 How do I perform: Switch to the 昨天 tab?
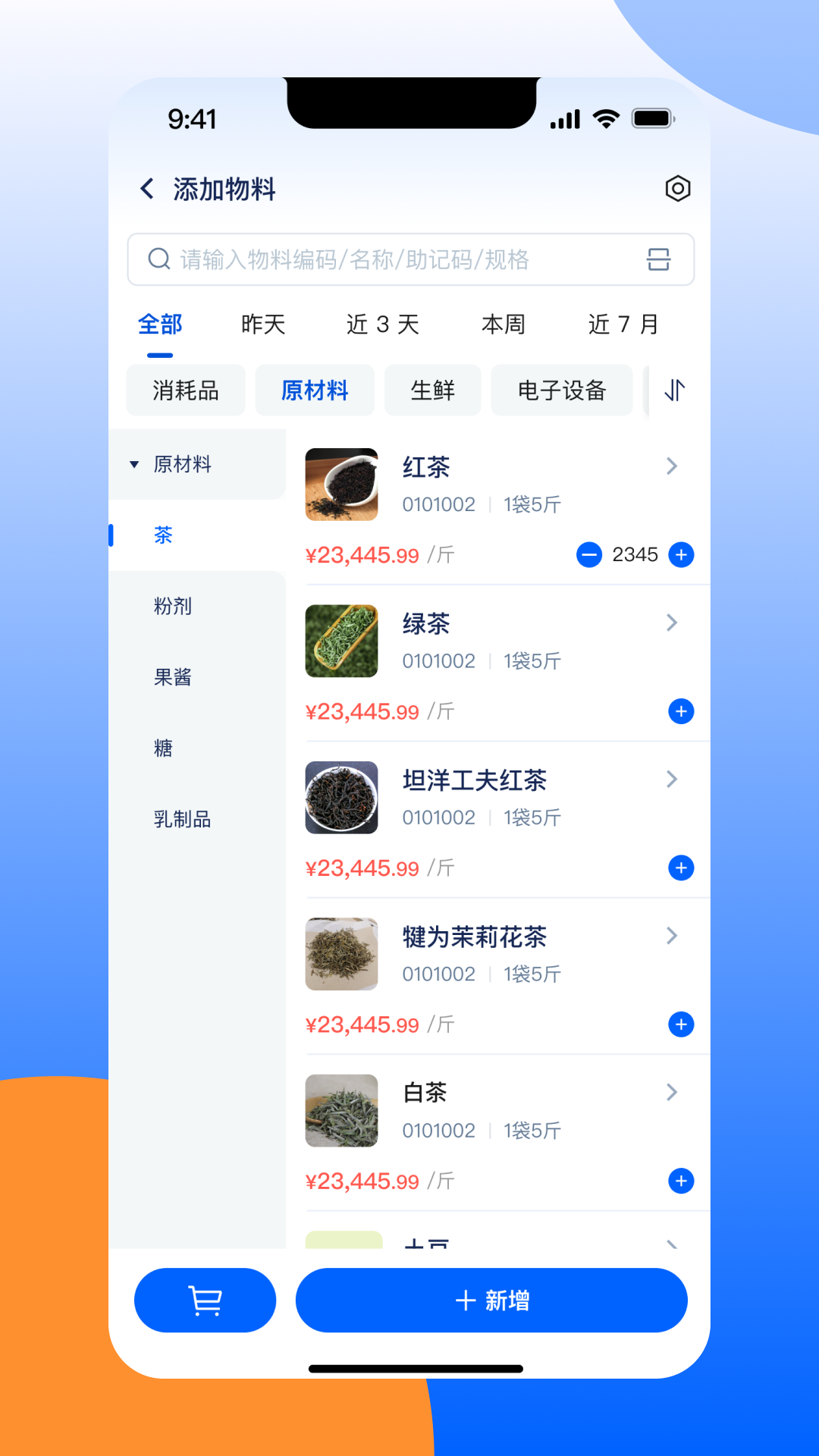(263, 325)
